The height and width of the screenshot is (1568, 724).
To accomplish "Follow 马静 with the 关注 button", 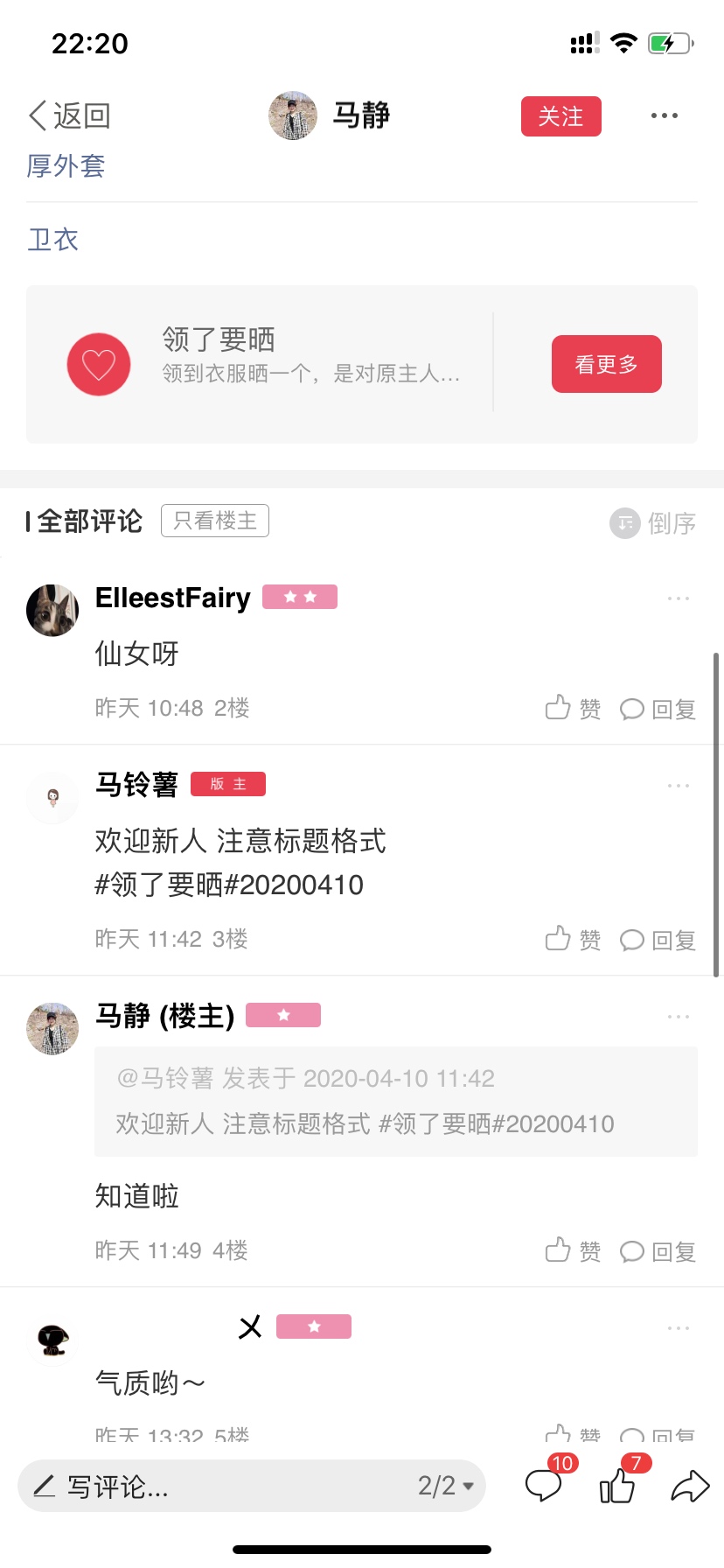I will (x=560, y=116).
